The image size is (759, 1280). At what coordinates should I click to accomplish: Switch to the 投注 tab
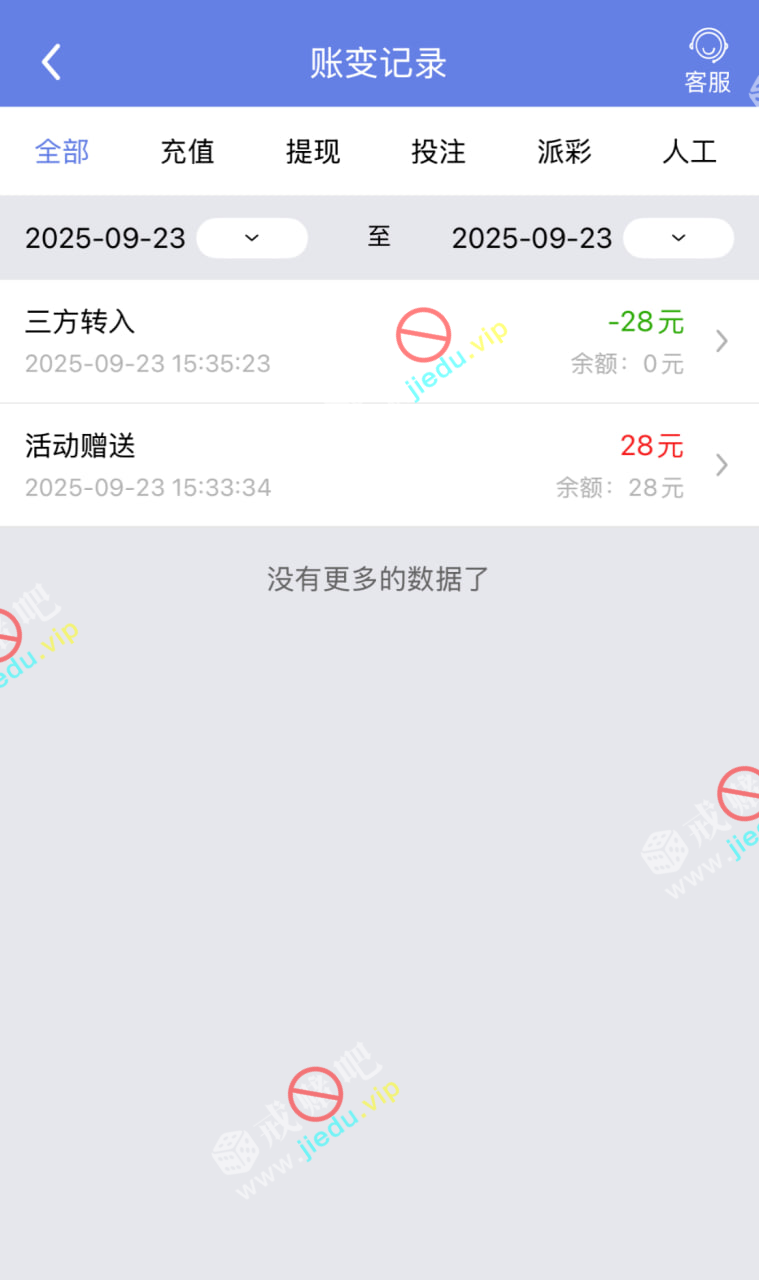(x=438, y=152)
